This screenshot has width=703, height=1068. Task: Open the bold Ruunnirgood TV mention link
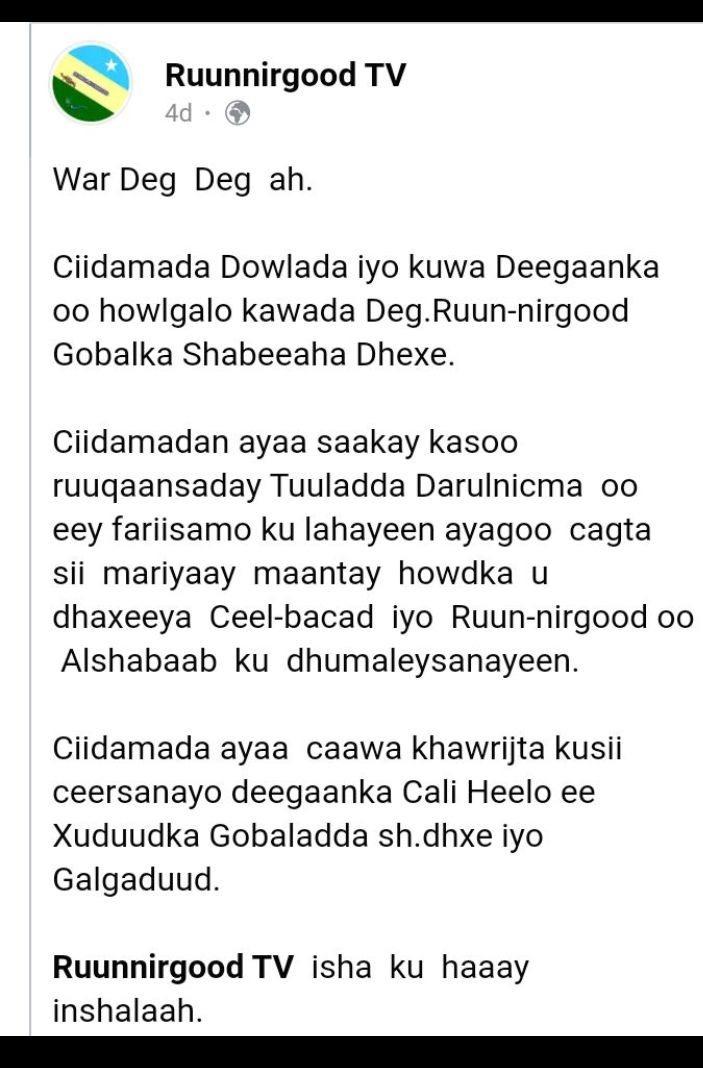(x=173, y=968)
